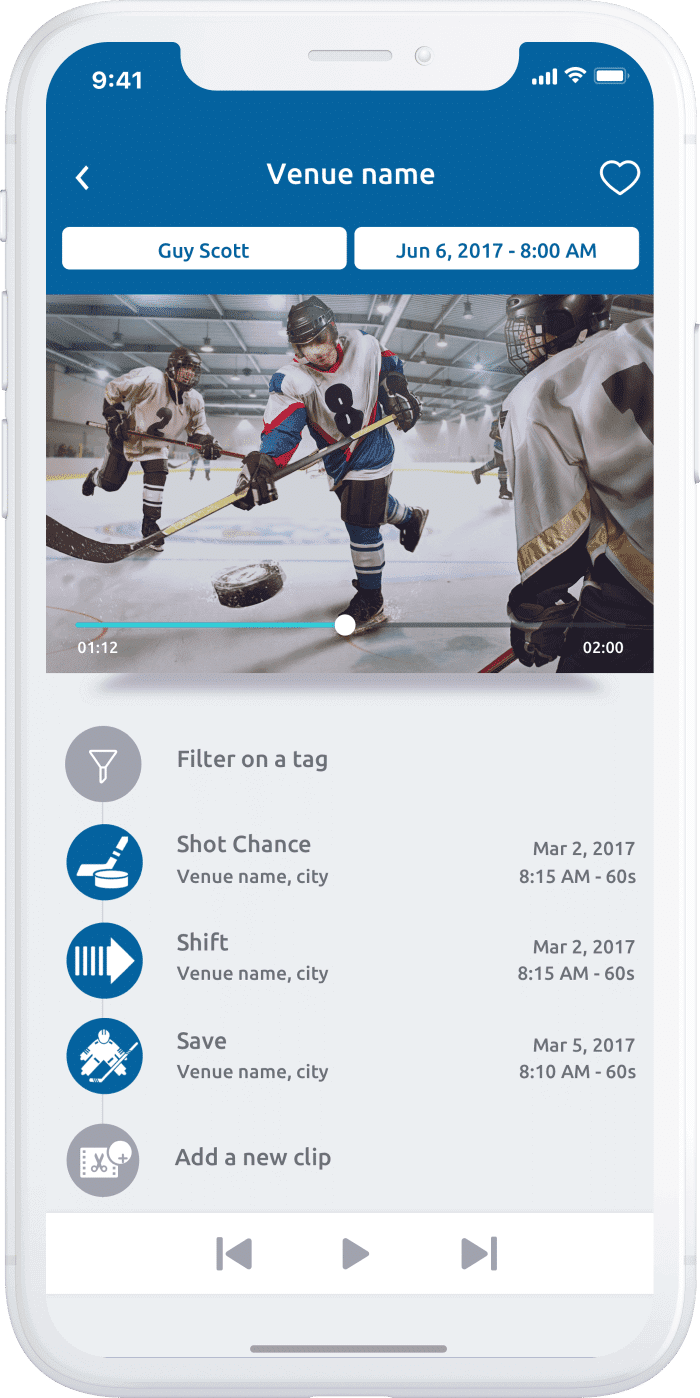
Task: Open the Save clip
Action: pyautogui.click(x=350, y=1056)
